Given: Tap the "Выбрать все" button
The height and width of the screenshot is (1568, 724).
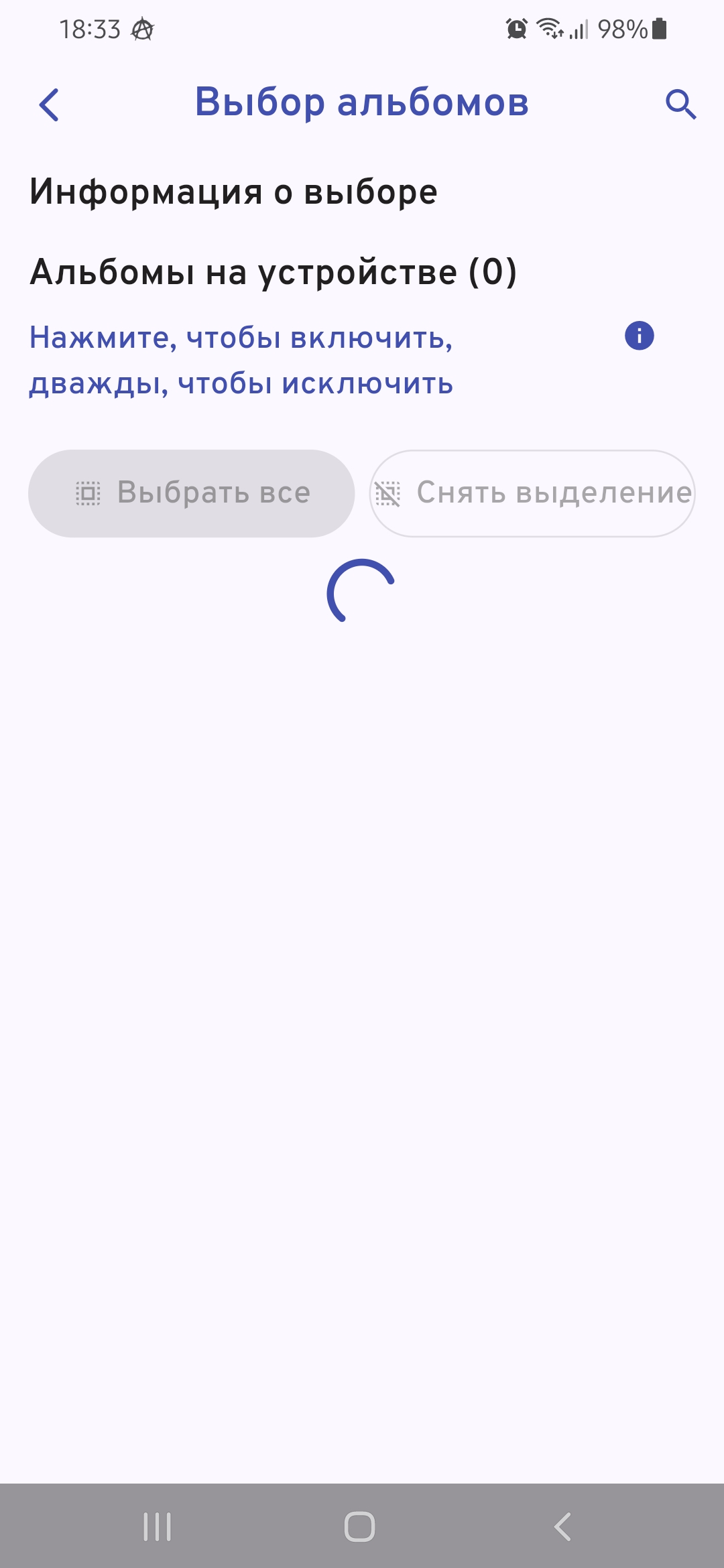Looking at the screenshot, I should (x=191, y=493).
